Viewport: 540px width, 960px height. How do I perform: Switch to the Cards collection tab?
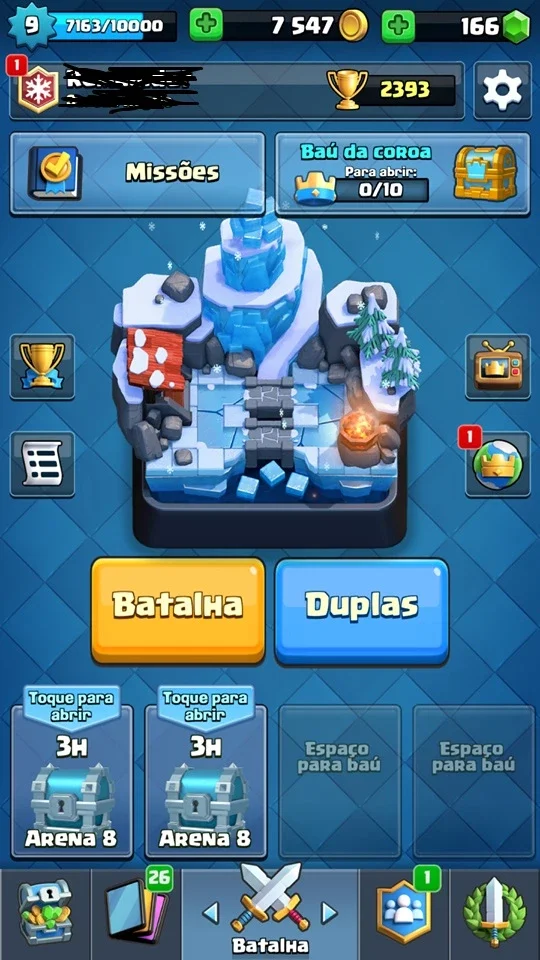[x=136, y=914]
